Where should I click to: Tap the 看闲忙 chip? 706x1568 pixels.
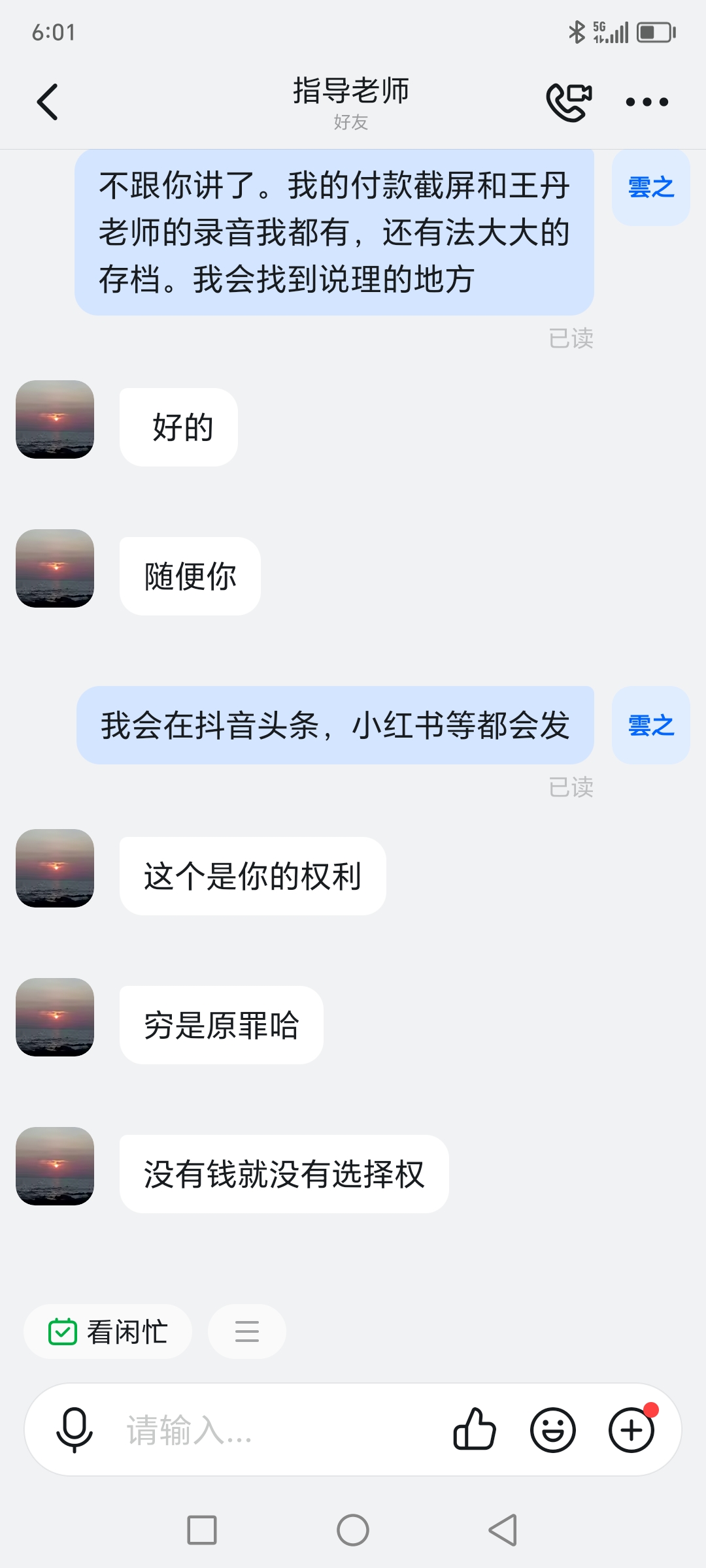(108, 1331)
